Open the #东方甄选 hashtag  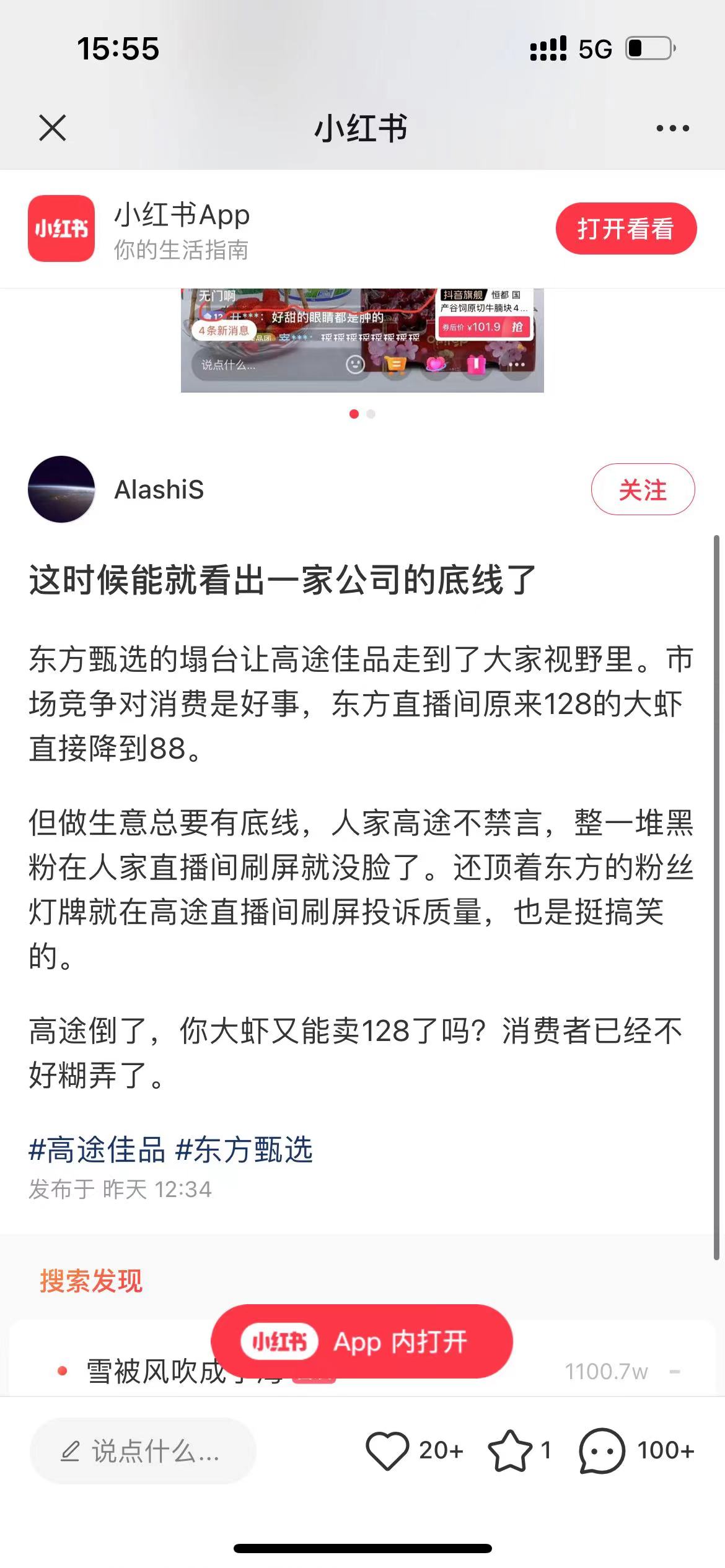(x=244, y=1151)
